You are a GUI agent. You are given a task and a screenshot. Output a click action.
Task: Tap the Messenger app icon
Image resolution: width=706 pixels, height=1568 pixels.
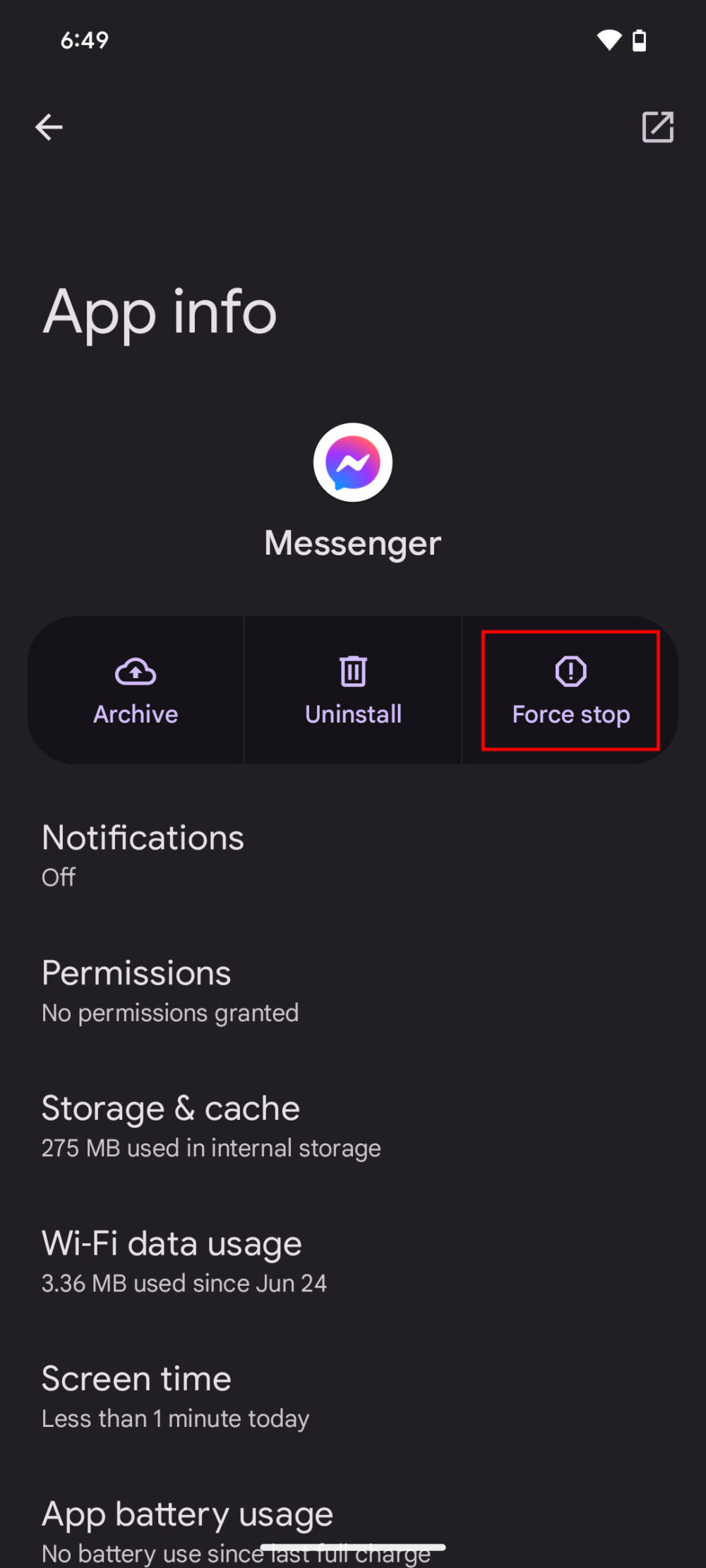[353, 462]
